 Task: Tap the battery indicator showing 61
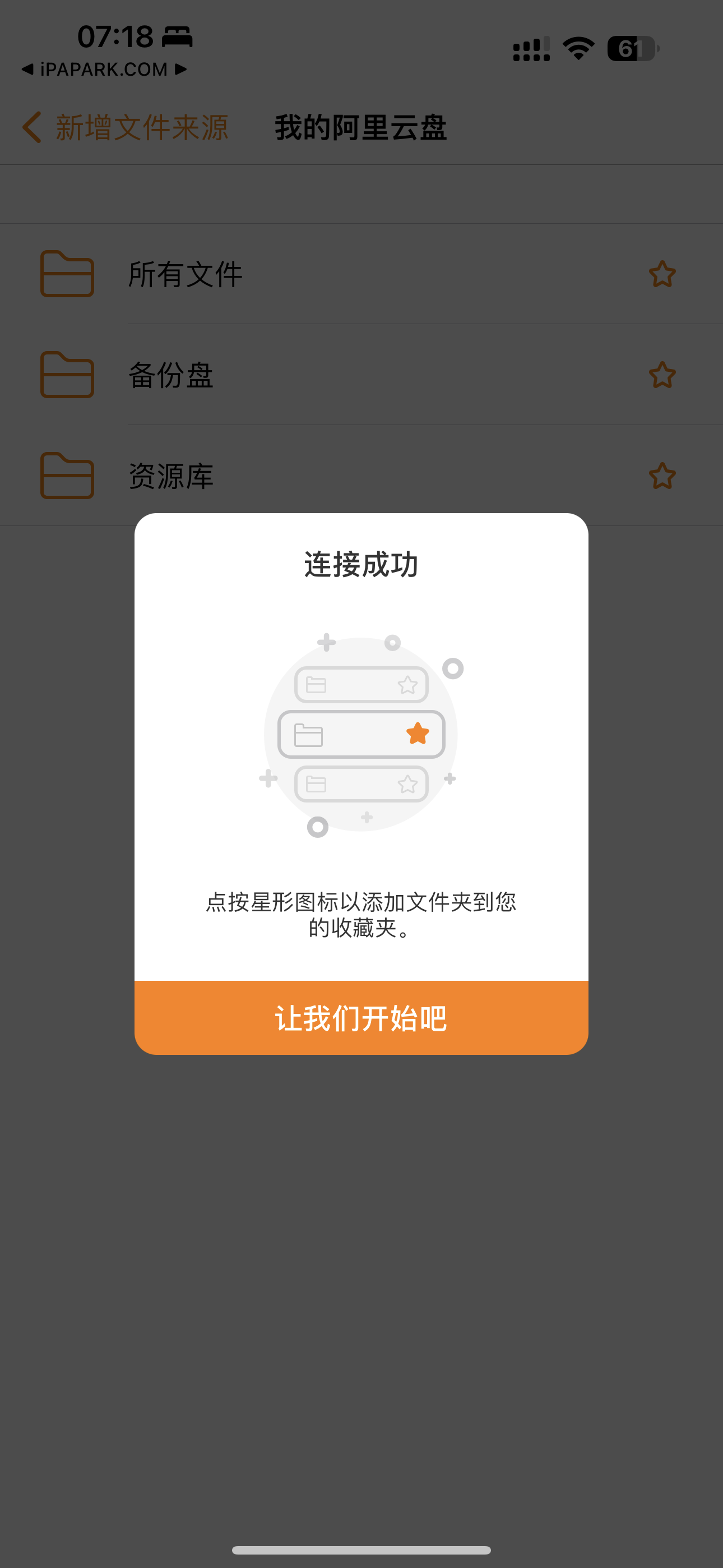(x=633, y=49)
